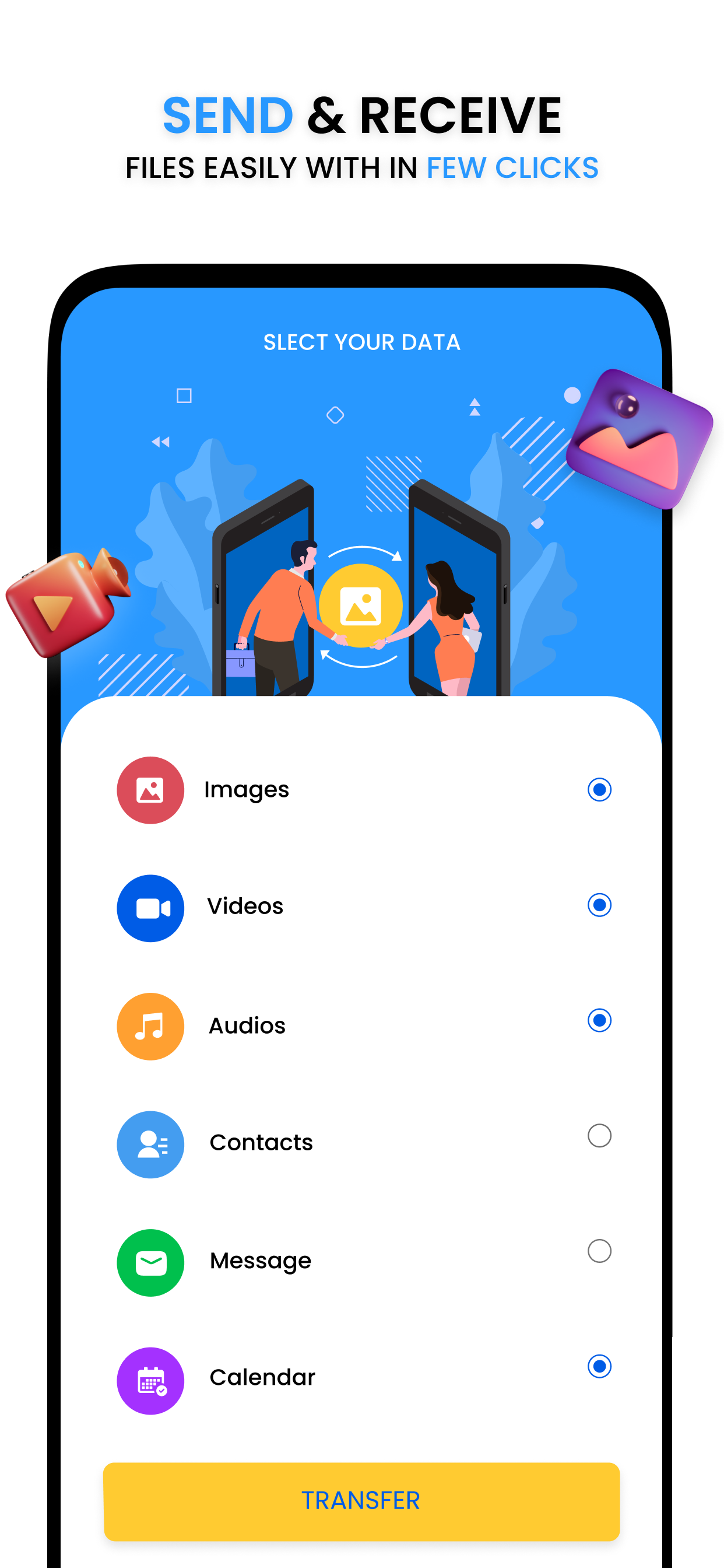Toggle off the Calendar radio button
The width and height of the screenshot is (724, 1568).
[599, 1368]
